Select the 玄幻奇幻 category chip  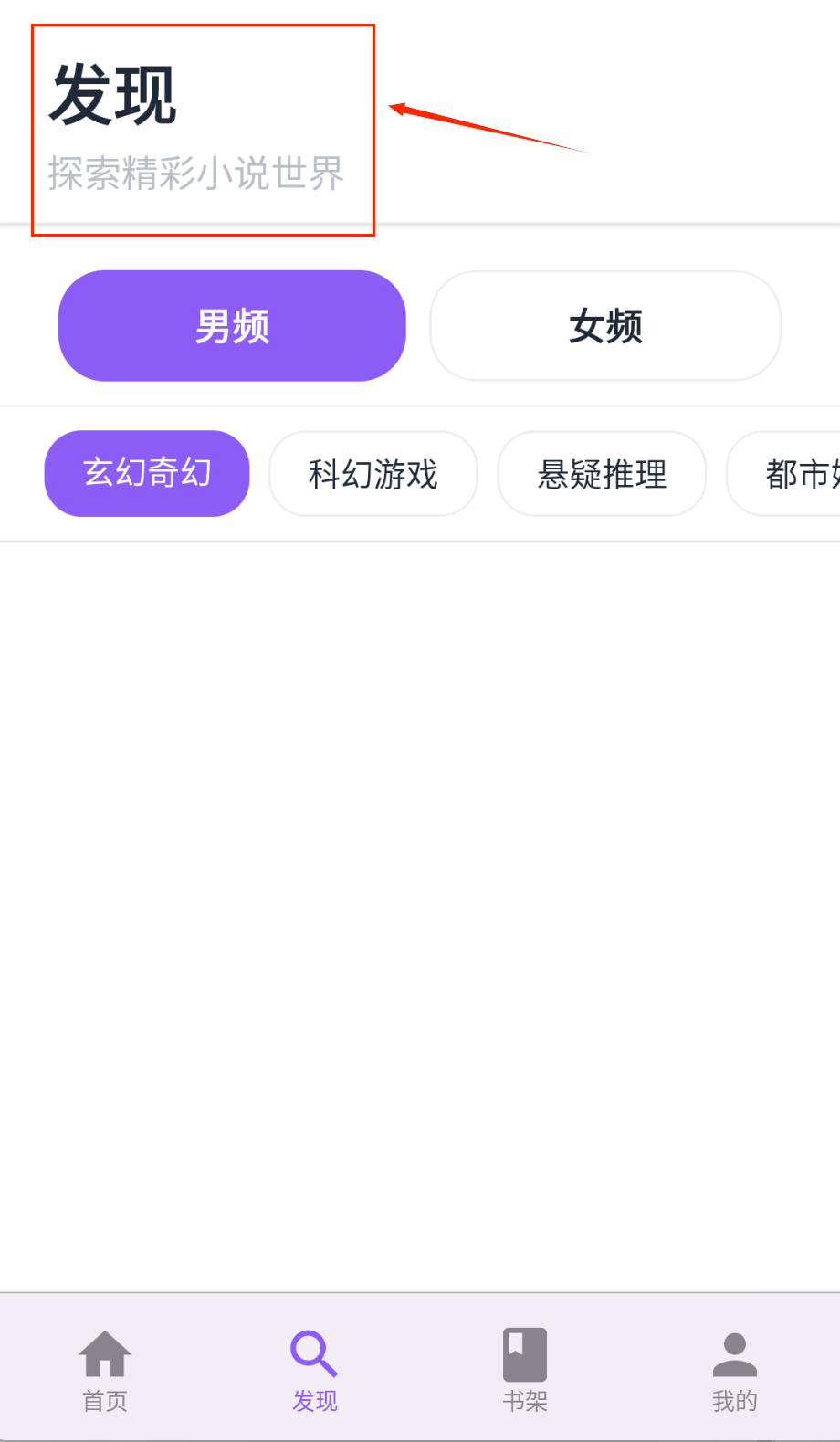click(x=147, y=473)
